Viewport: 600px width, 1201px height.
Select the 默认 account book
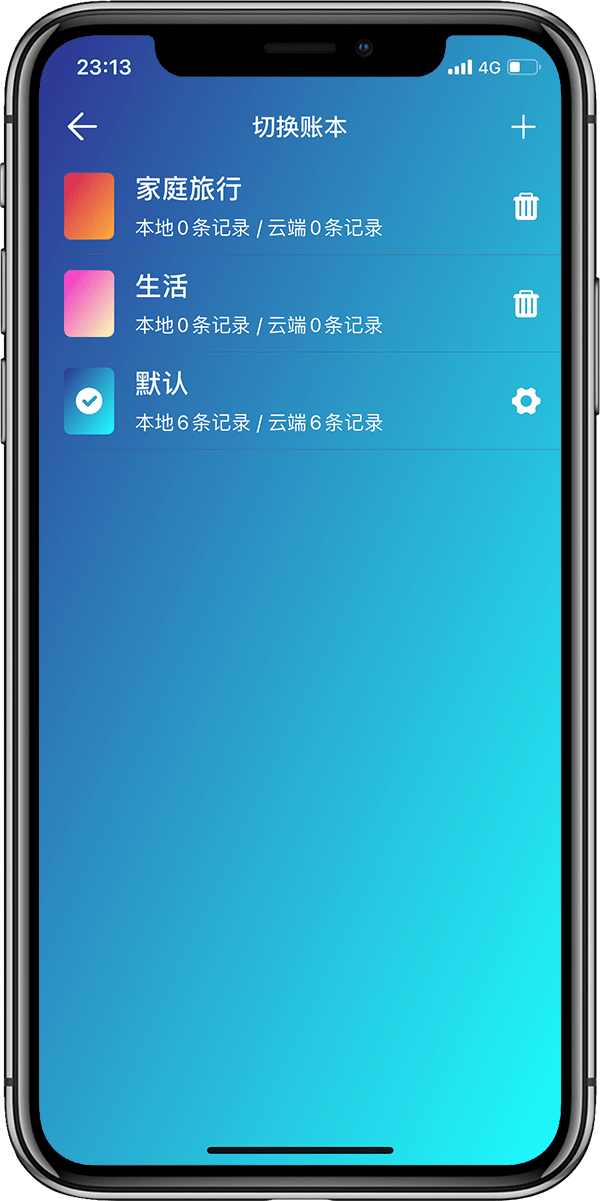coord(260,402)
